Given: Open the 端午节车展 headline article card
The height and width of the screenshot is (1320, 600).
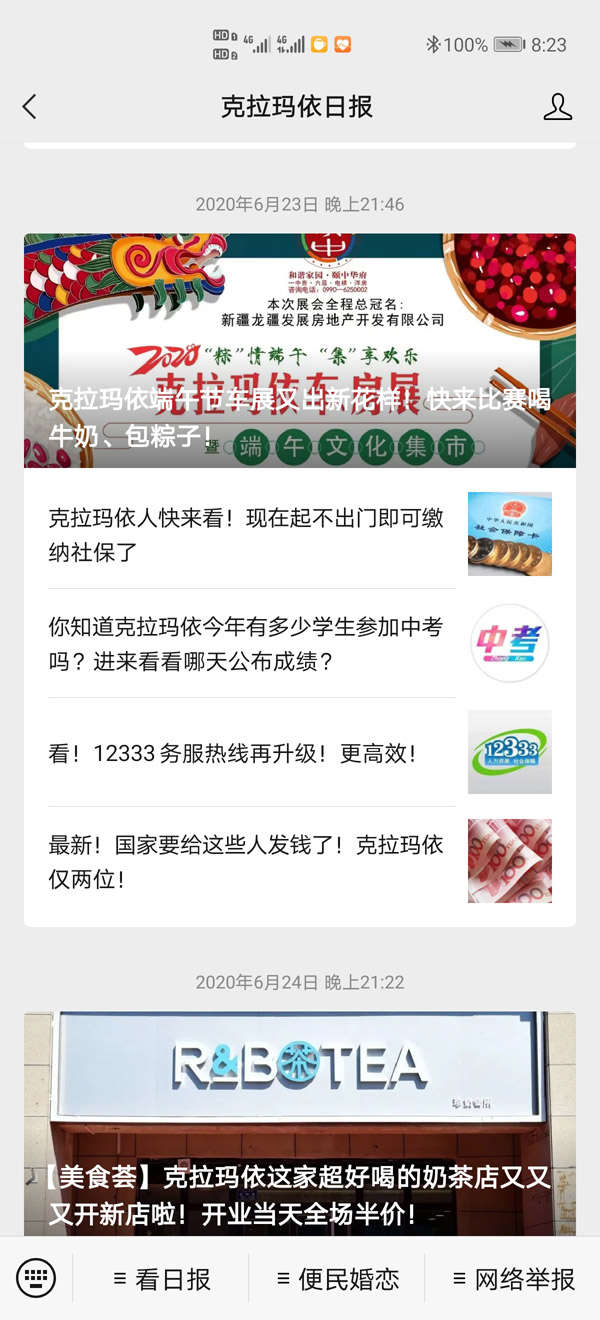Looking at the screenshot, I should (300, 350).
